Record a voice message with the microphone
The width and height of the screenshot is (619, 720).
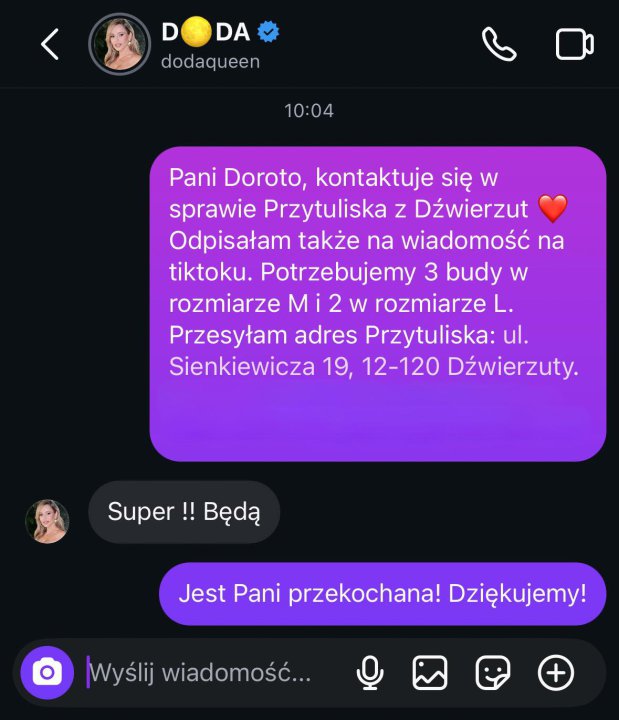click(x=370, y=673)
